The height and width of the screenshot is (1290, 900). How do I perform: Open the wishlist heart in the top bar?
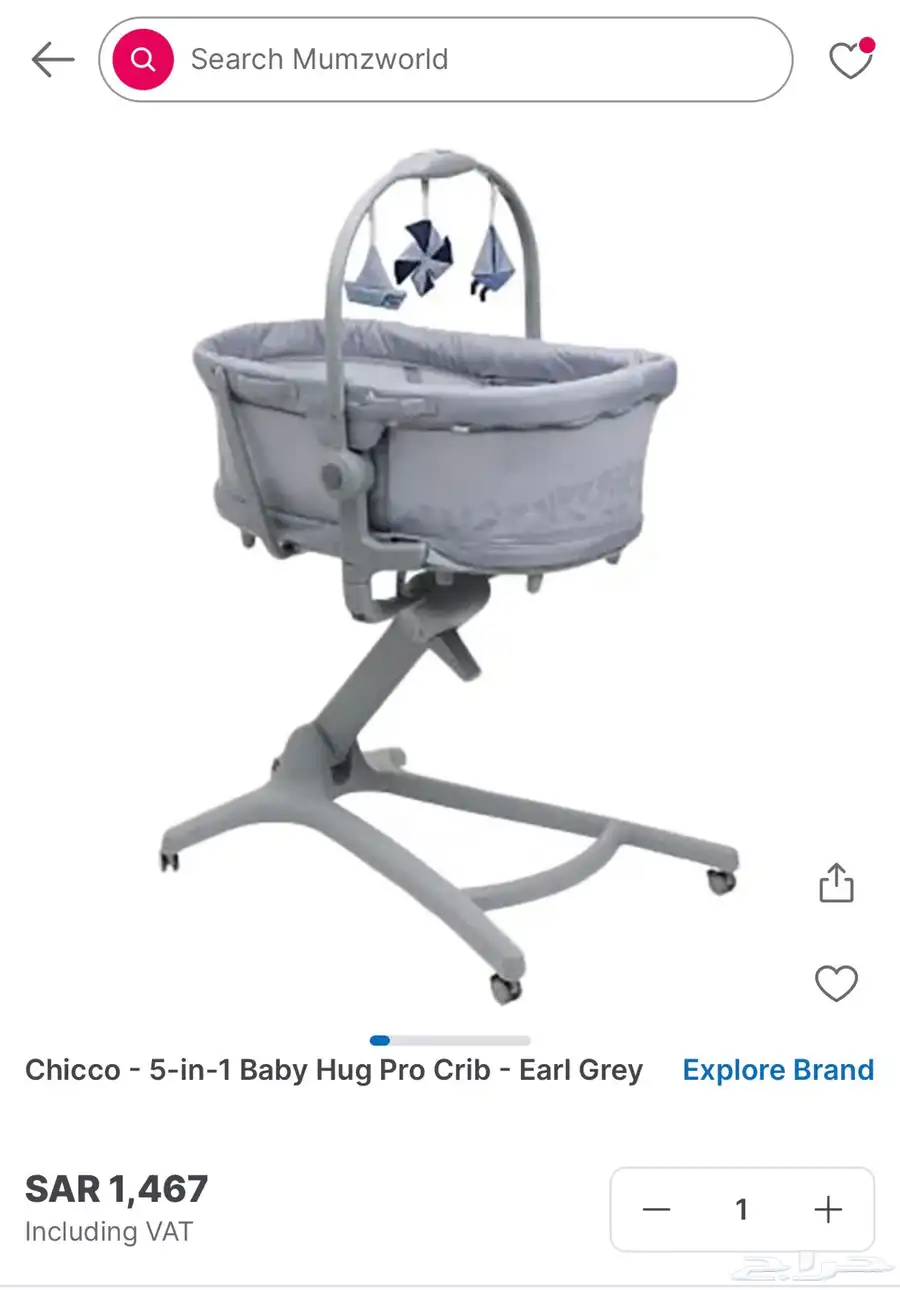(x=851, y=61)
